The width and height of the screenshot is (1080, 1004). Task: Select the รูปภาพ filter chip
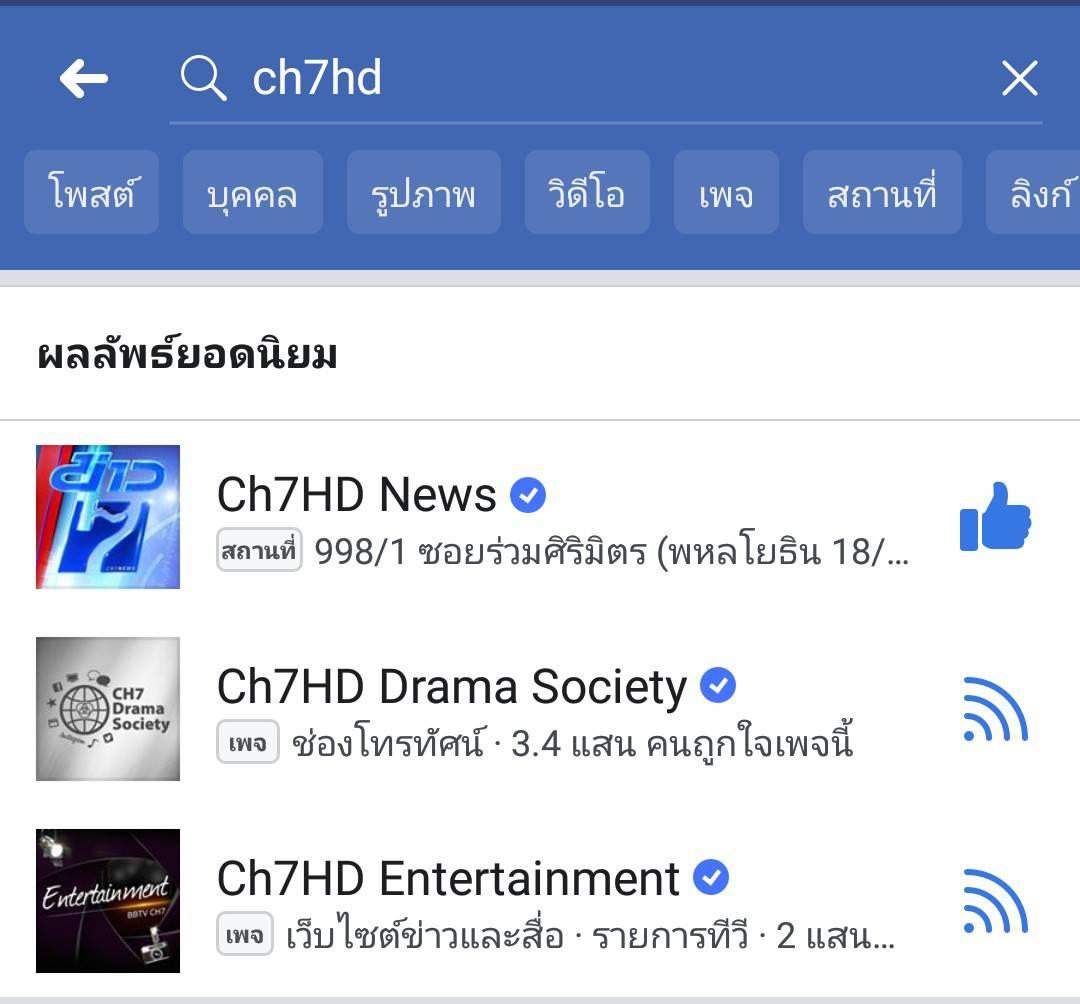(x=424, y=192)
